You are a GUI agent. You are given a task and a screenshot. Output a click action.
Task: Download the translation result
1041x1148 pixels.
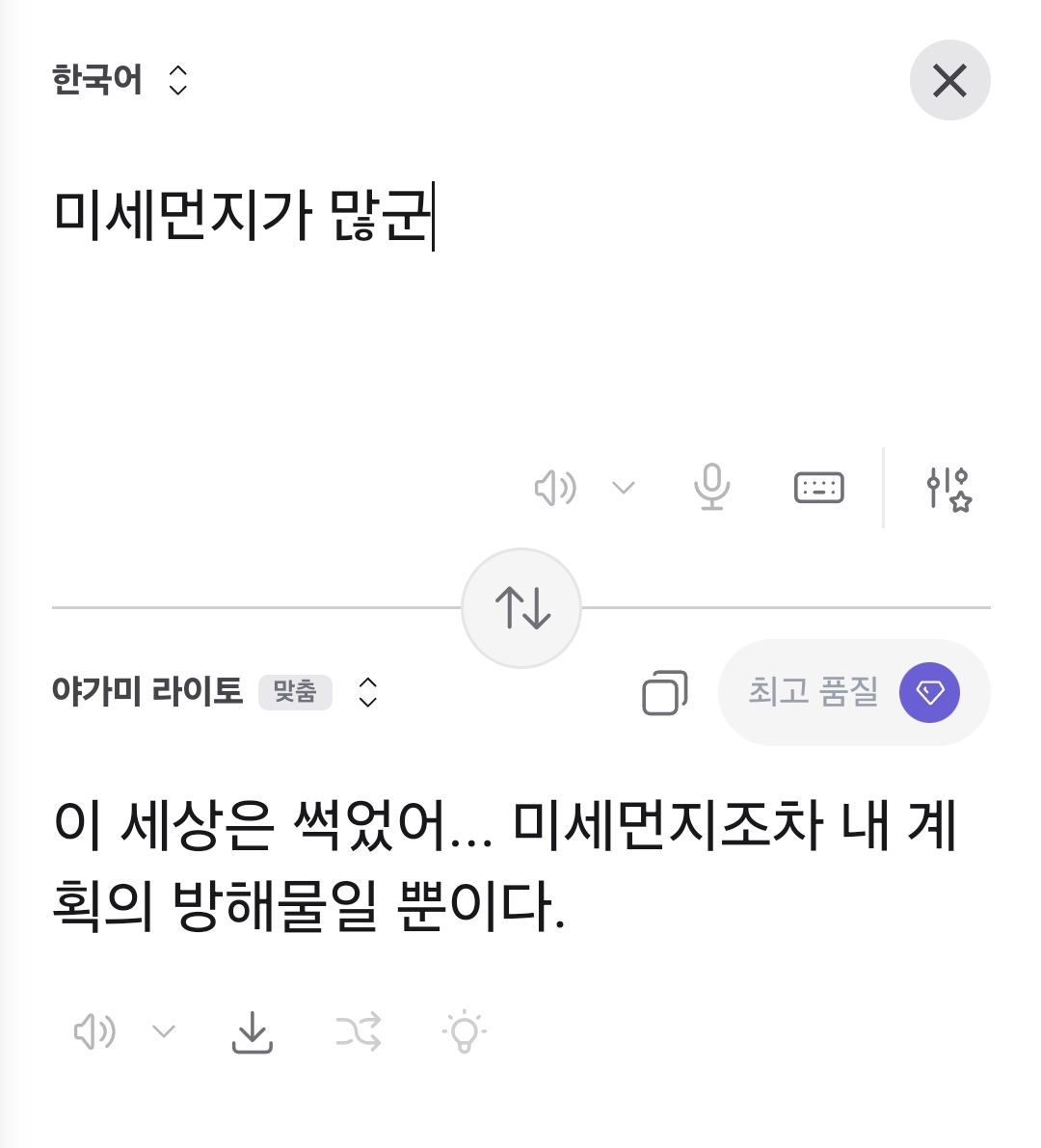[x=253, y=1032]
